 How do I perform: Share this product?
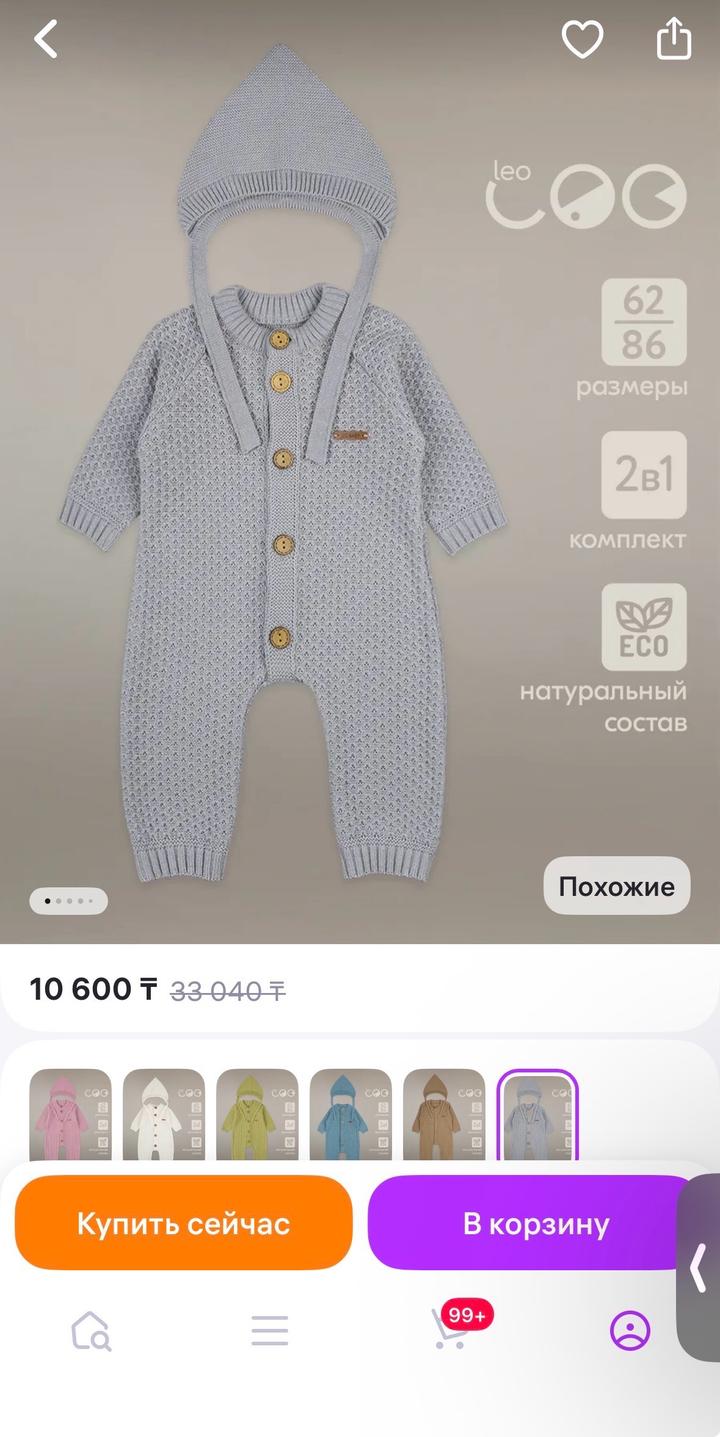[x=673, y=40]
